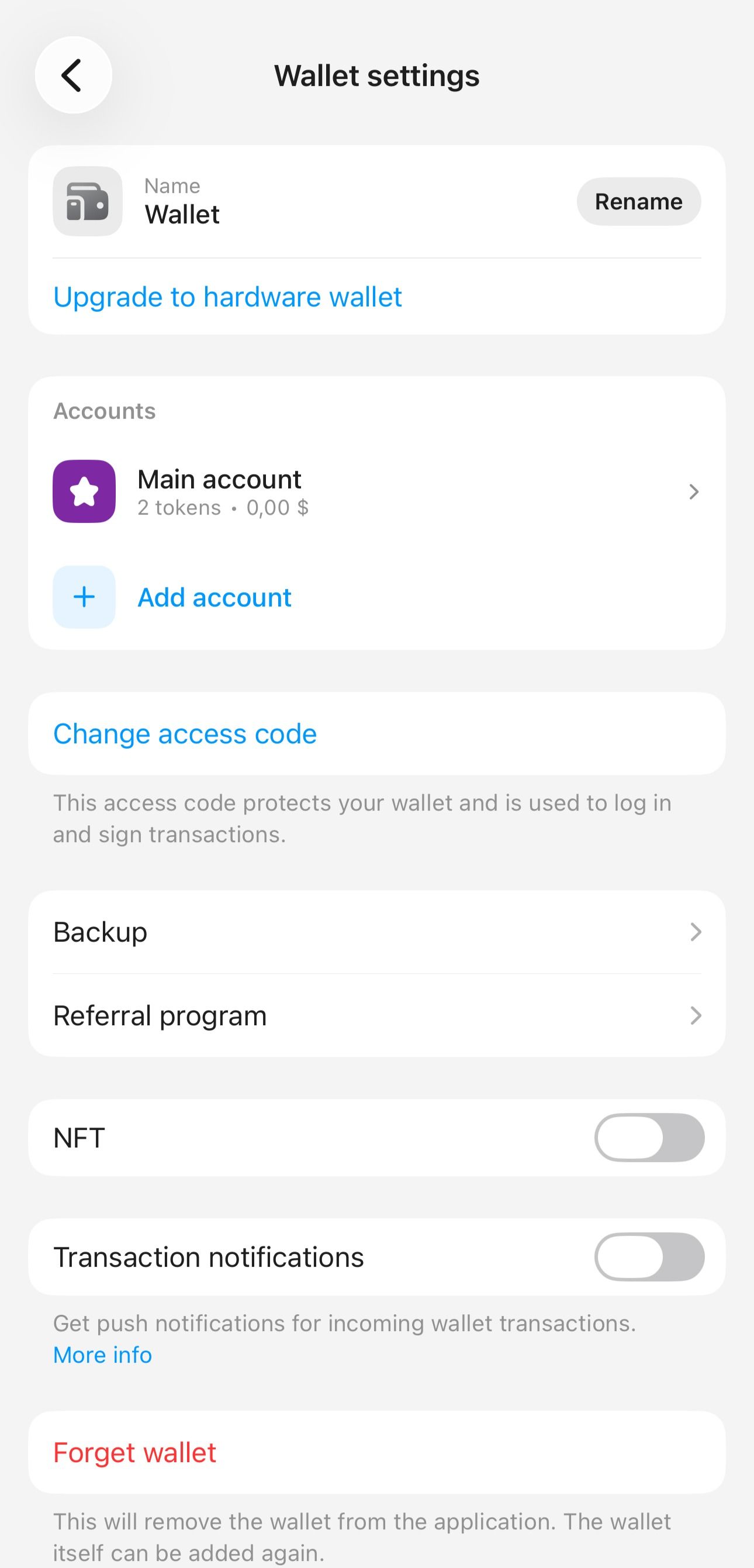This screenshot has height=1568, width=754.
Task: Open Backup using the right-side chevron
Action: 696,931
